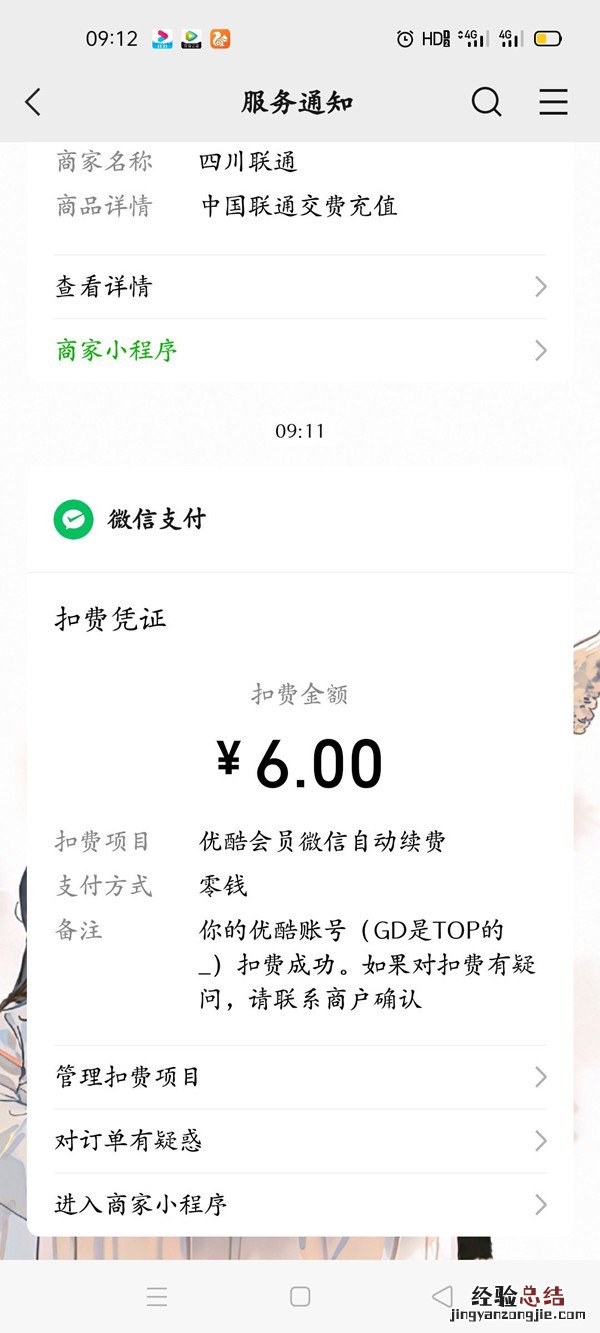Go back from 服务通知
The height and width of the screenshot is (1333, 600).
tap(33, 102)
